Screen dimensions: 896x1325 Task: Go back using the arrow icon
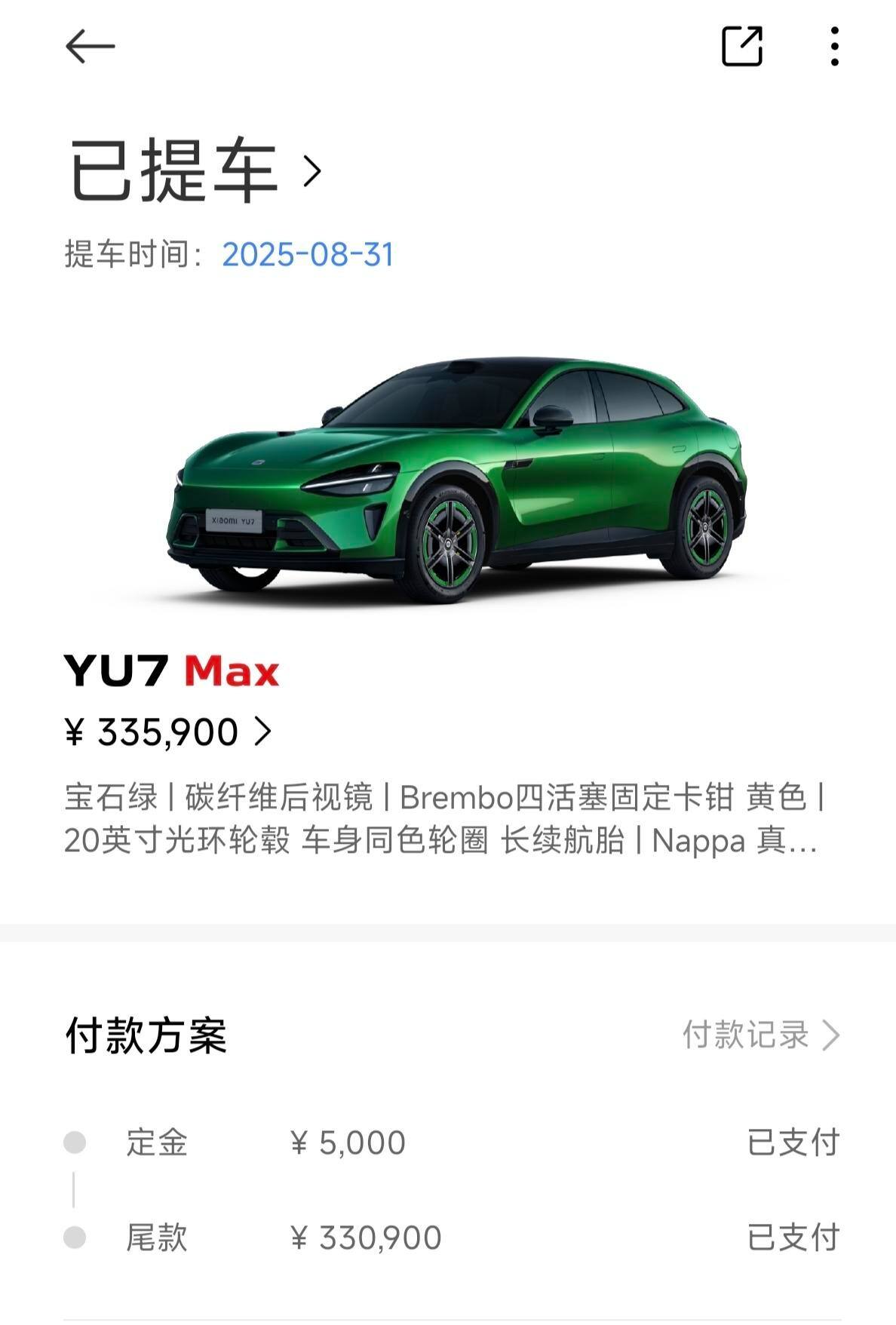90,47
